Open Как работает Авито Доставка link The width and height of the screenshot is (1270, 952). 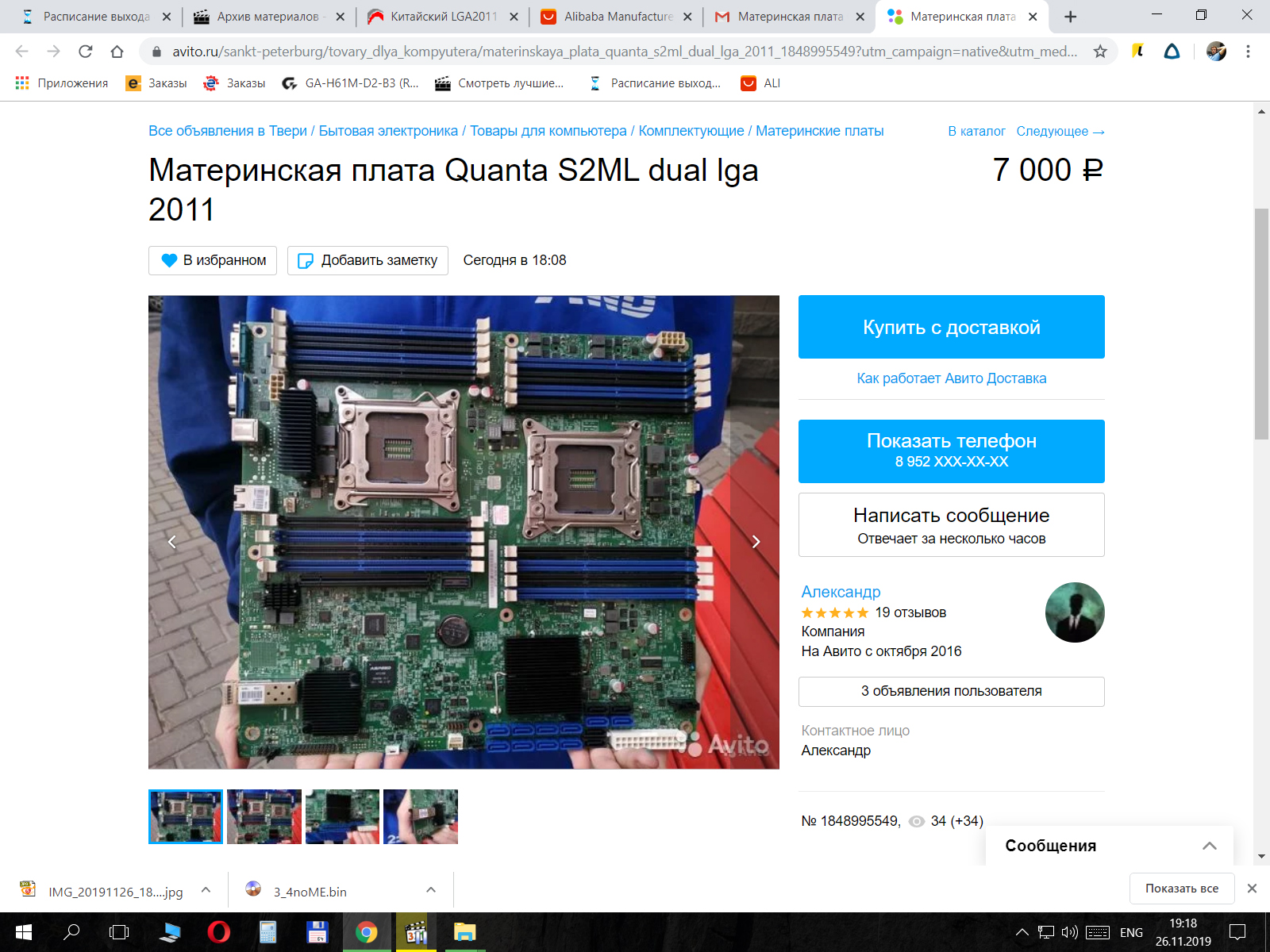pyautogui.click(x=951, y=378)
